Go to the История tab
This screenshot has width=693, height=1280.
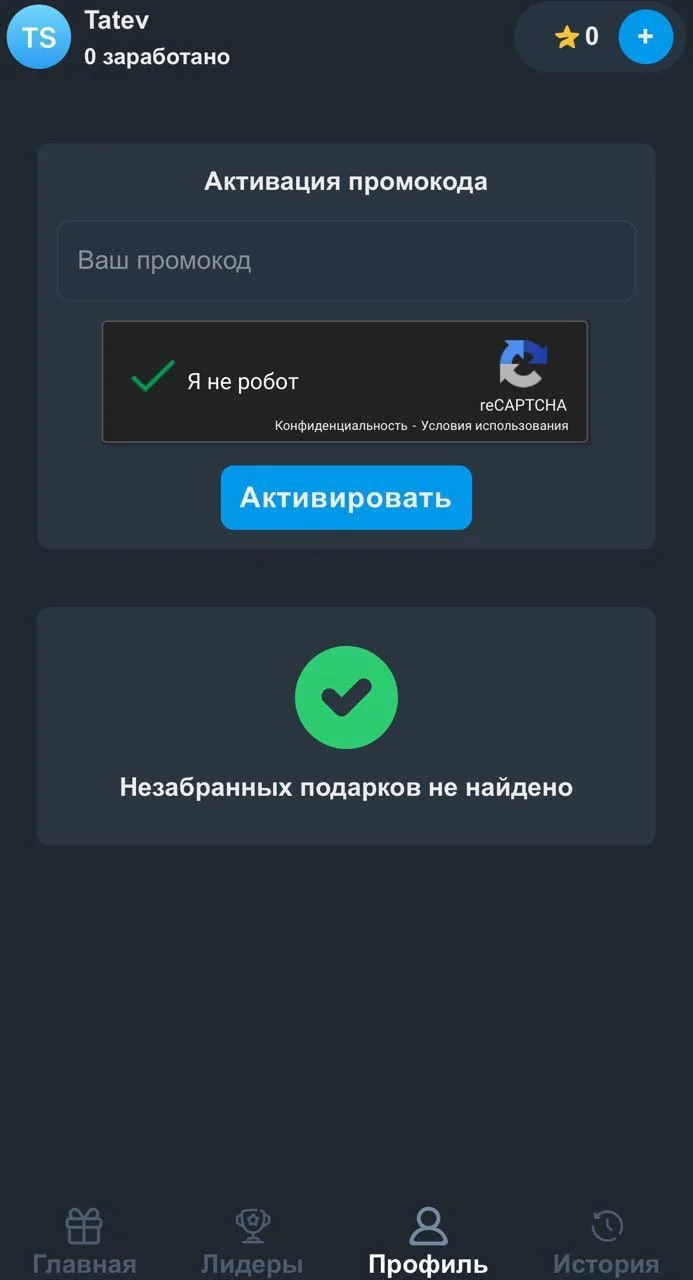click(x=606, y=1241)
